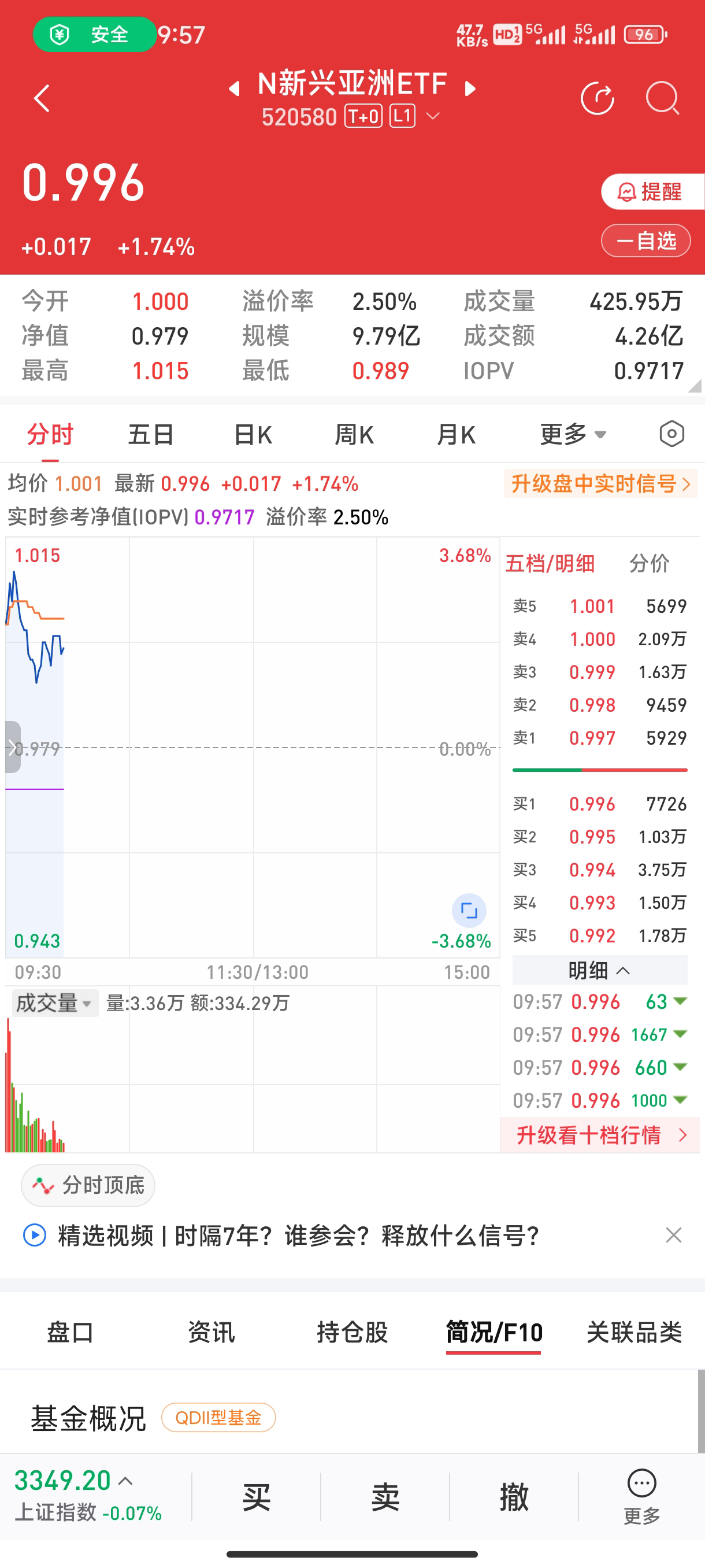Screen dimensions: 705x1568
Task: Switch to the next stock arrow
Action: click(x=470, y=89)
